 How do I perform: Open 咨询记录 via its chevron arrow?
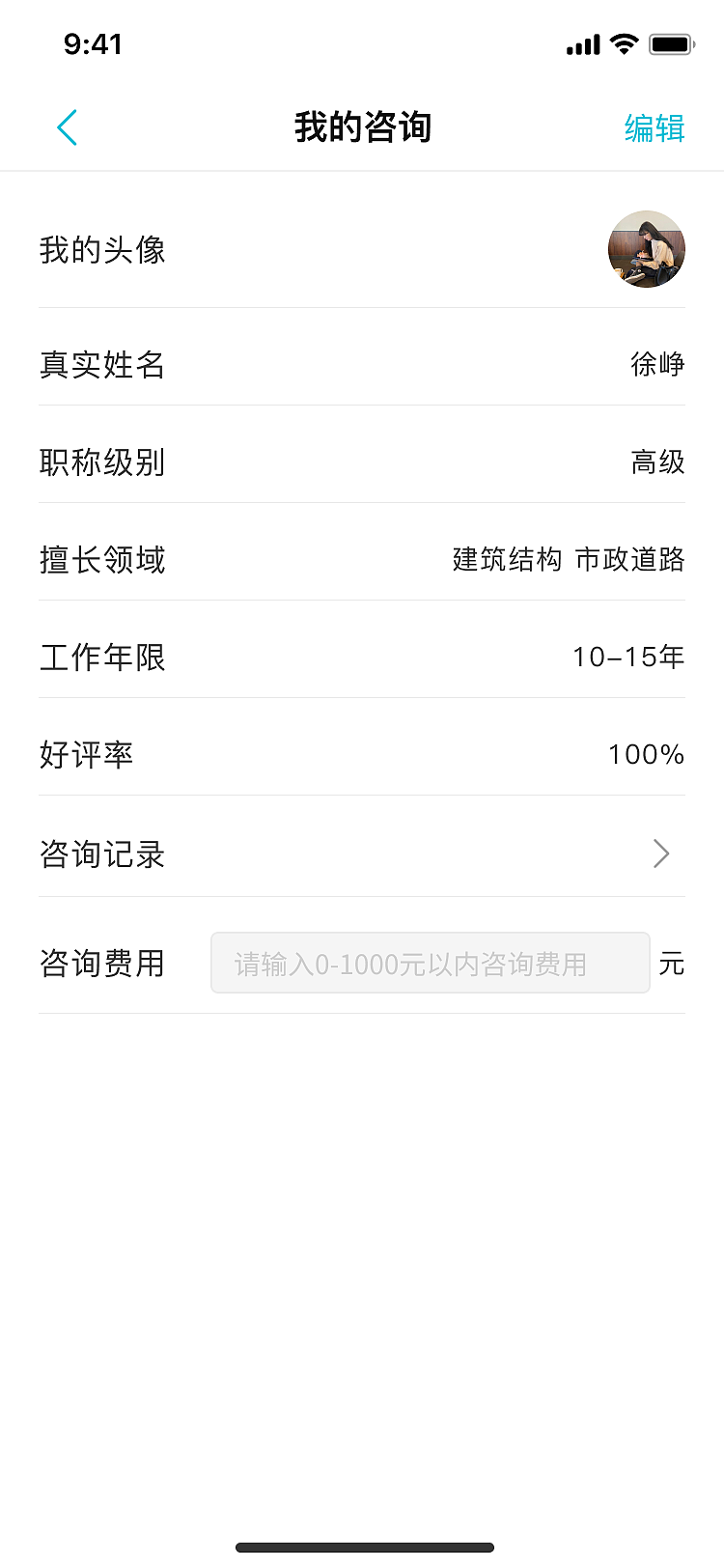(660, 854)
